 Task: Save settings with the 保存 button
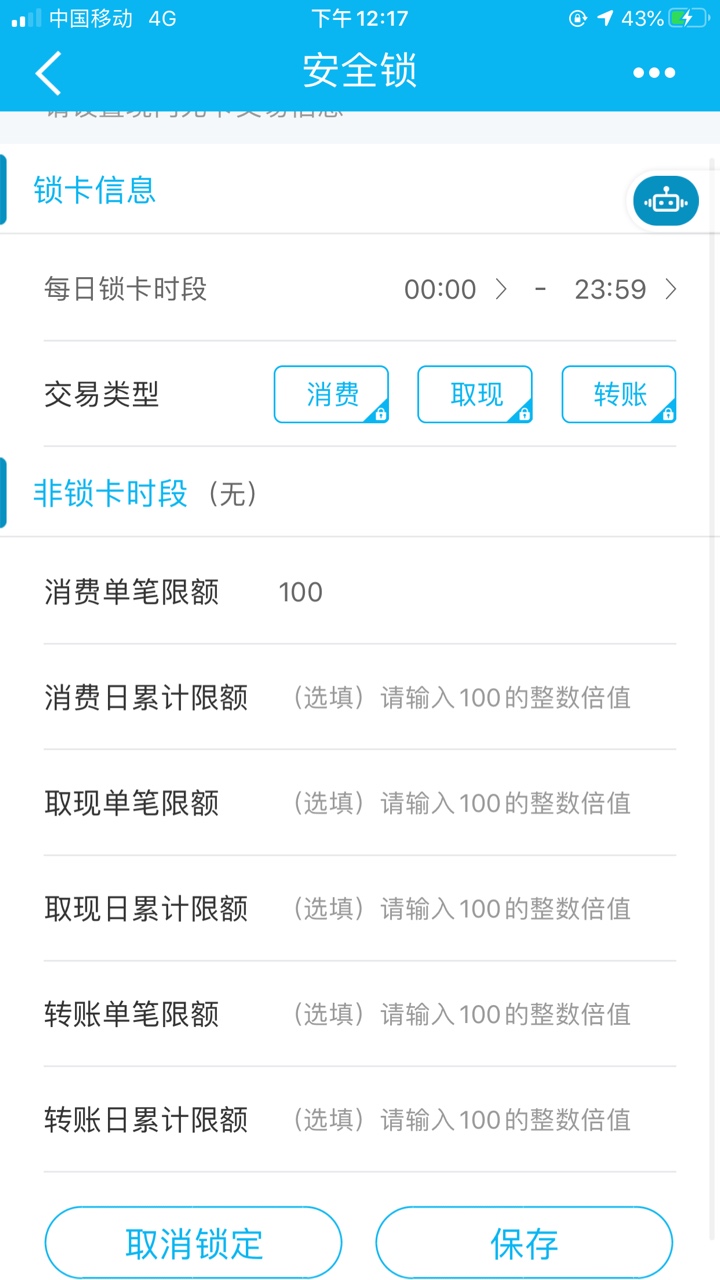(524, 1244)
